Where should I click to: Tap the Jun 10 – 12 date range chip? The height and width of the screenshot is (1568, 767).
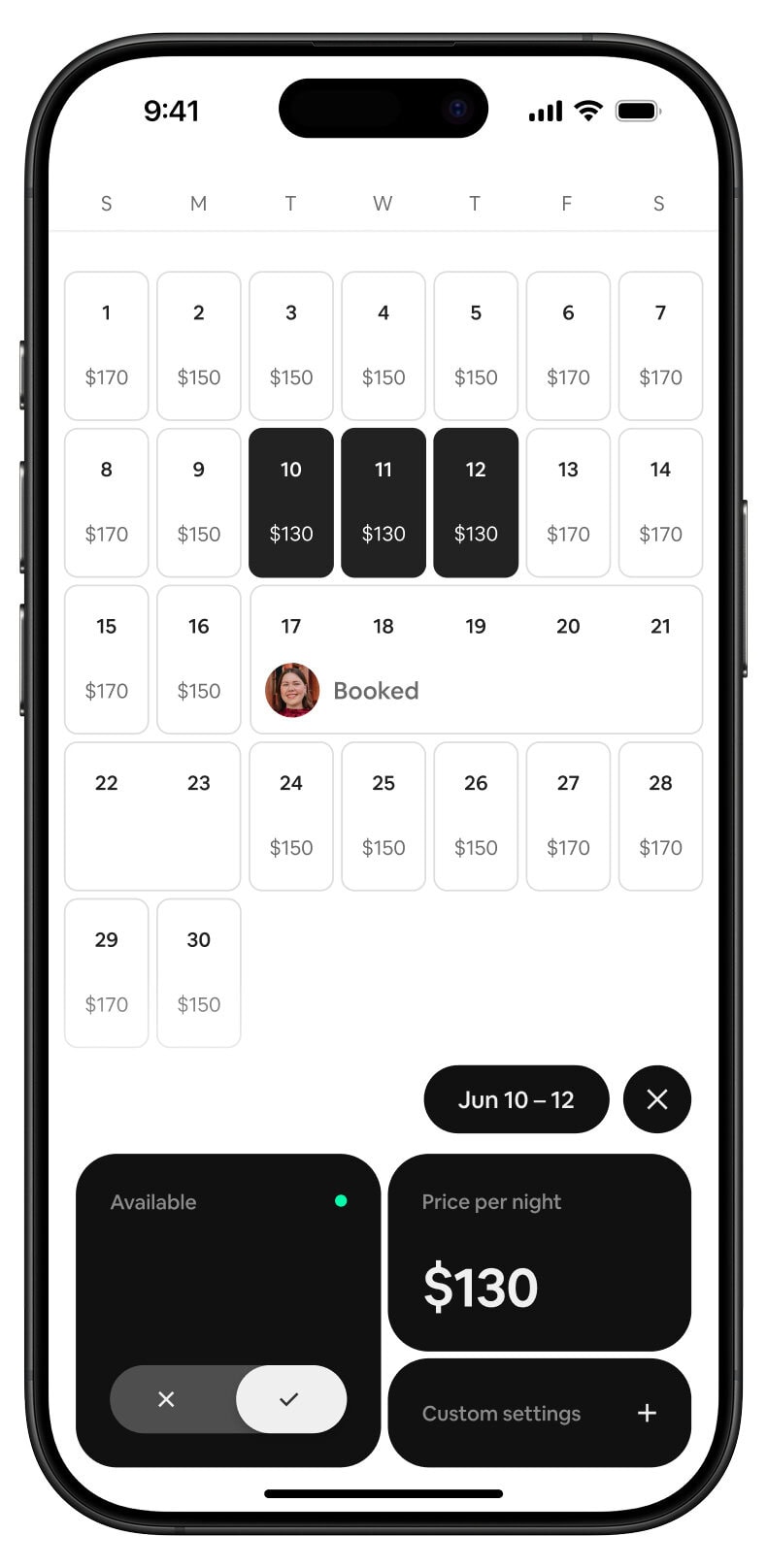(x=516, y=1099)
